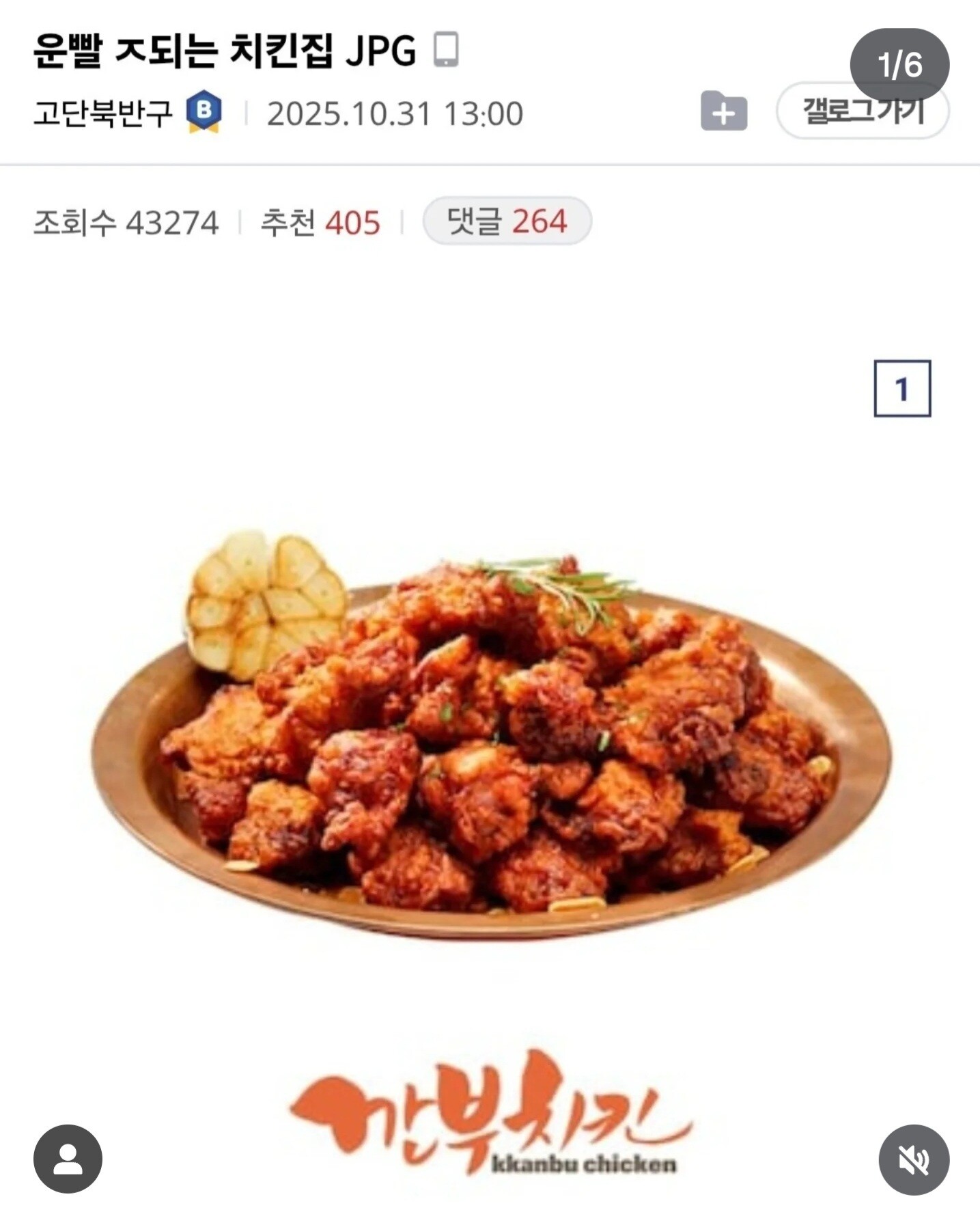The height and width of the screenshot is (1225, 980).
Task: Show accounts tagged in this post
Action: (x=68, y=1159)
